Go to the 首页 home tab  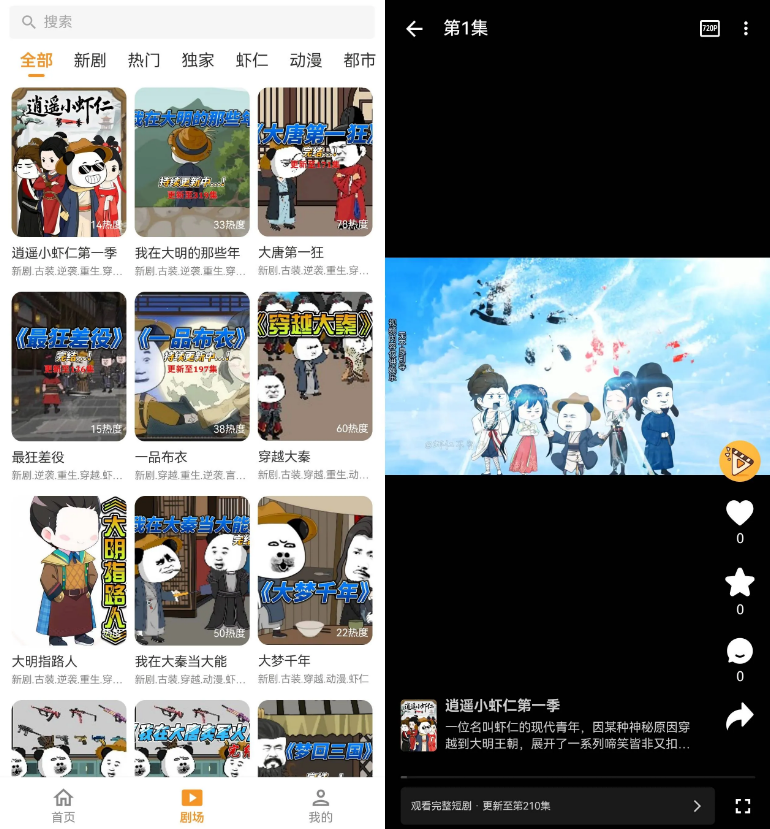coord(63,804)
